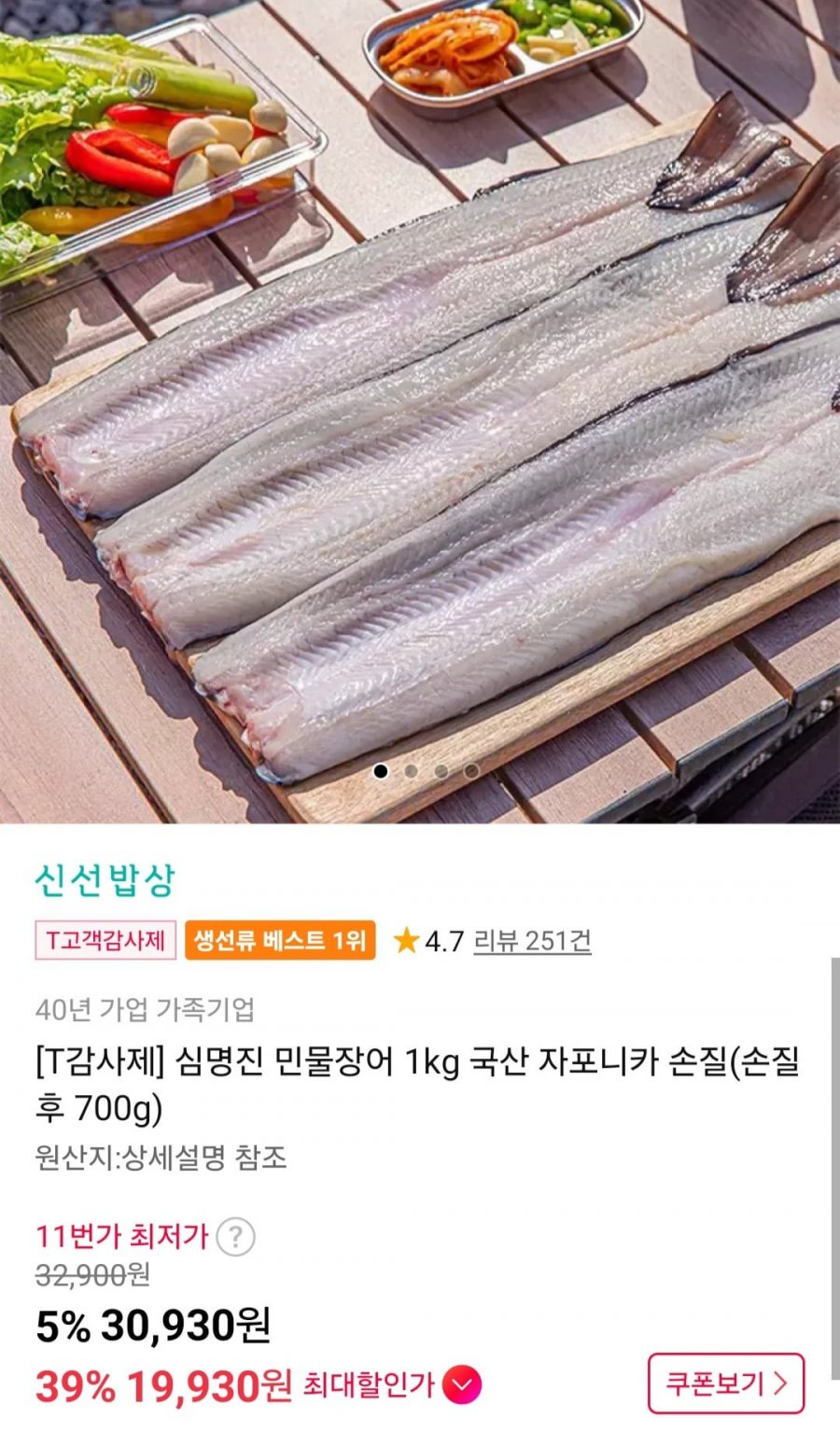840x1432 pixels.
Task: Tap the 쿠폰보기 coupon button
Action: click(x=726, y=1383)
